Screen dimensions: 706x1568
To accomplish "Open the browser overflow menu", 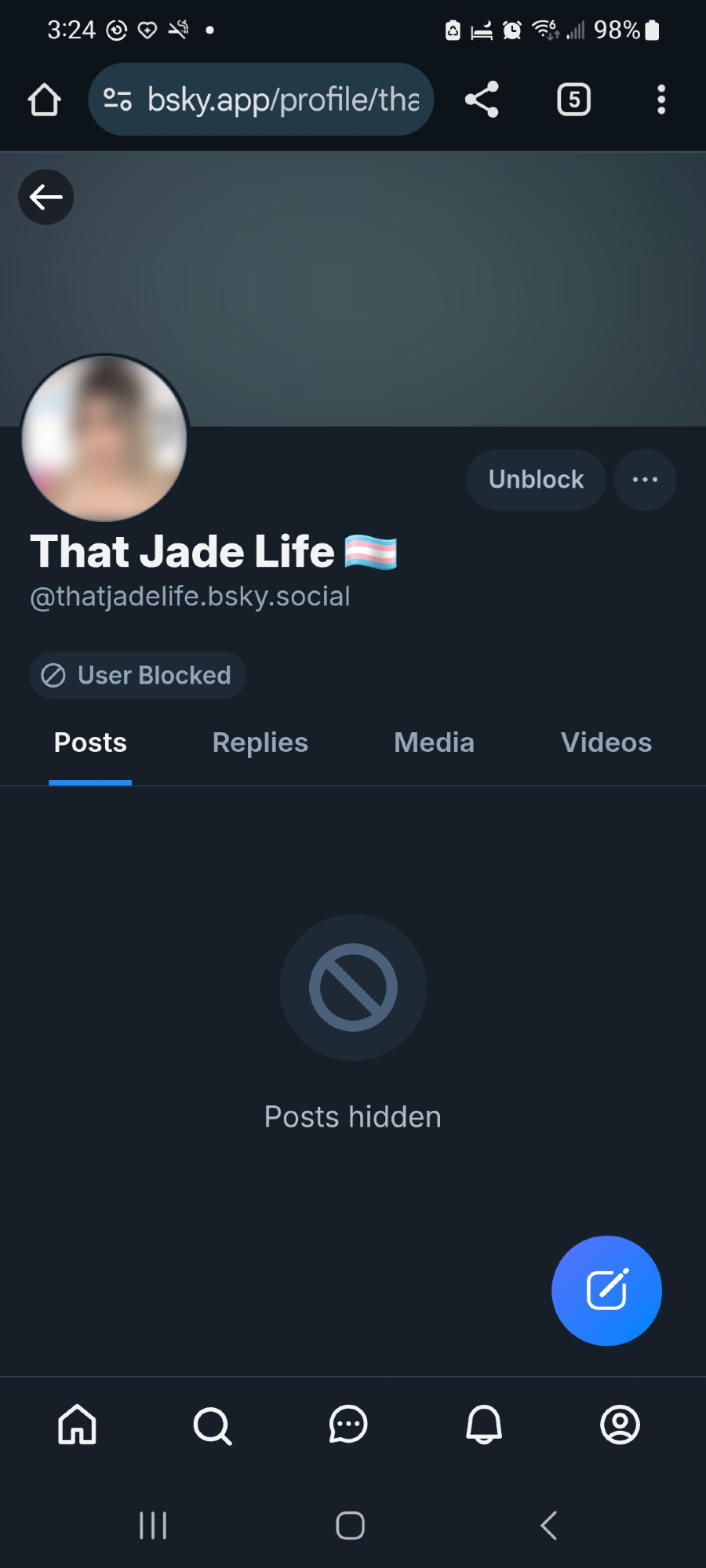I will [x=661, y=100].
